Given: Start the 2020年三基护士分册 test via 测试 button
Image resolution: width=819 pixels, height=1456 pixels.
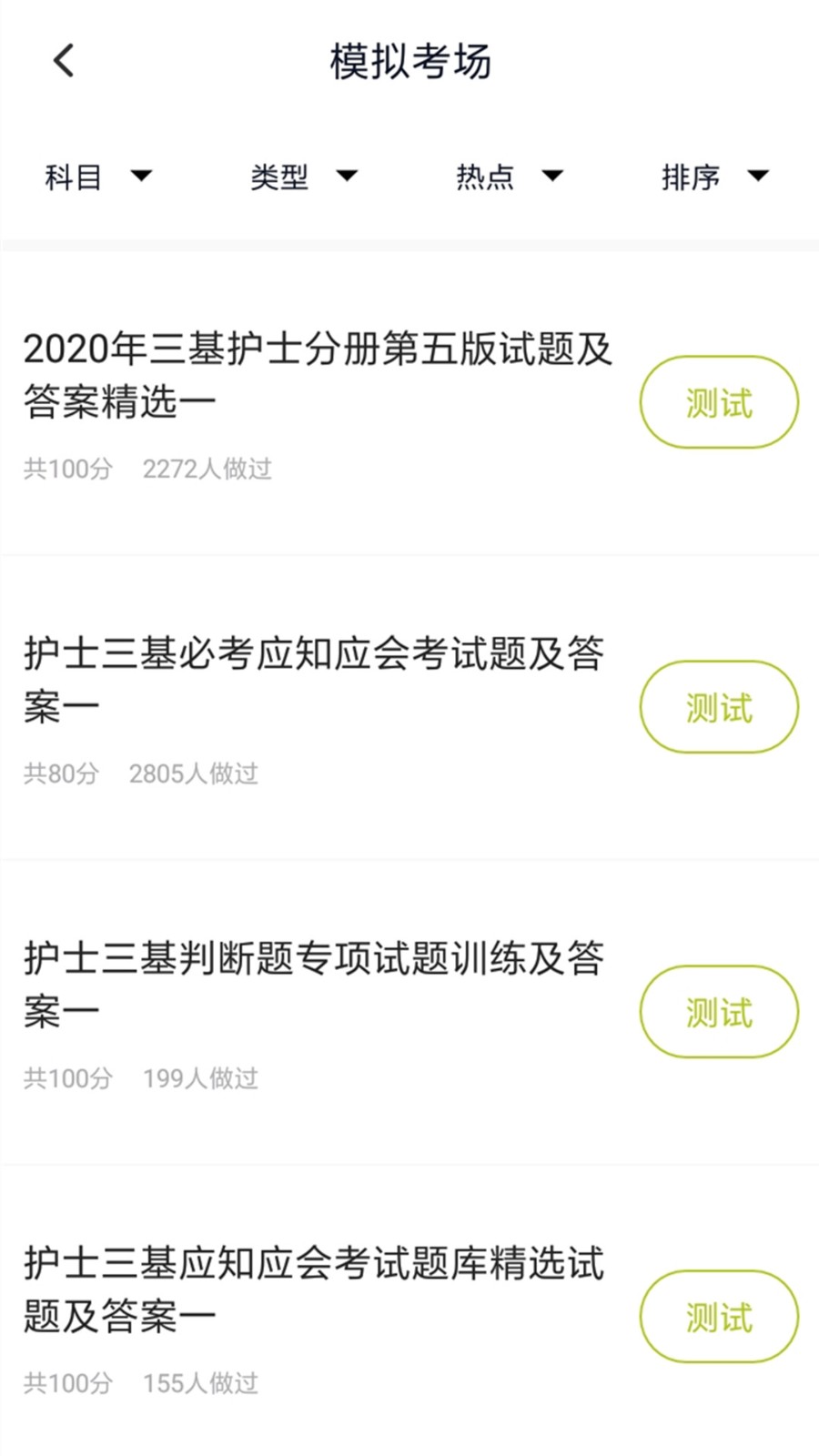Looking at the screenshot, I should 718,400.
